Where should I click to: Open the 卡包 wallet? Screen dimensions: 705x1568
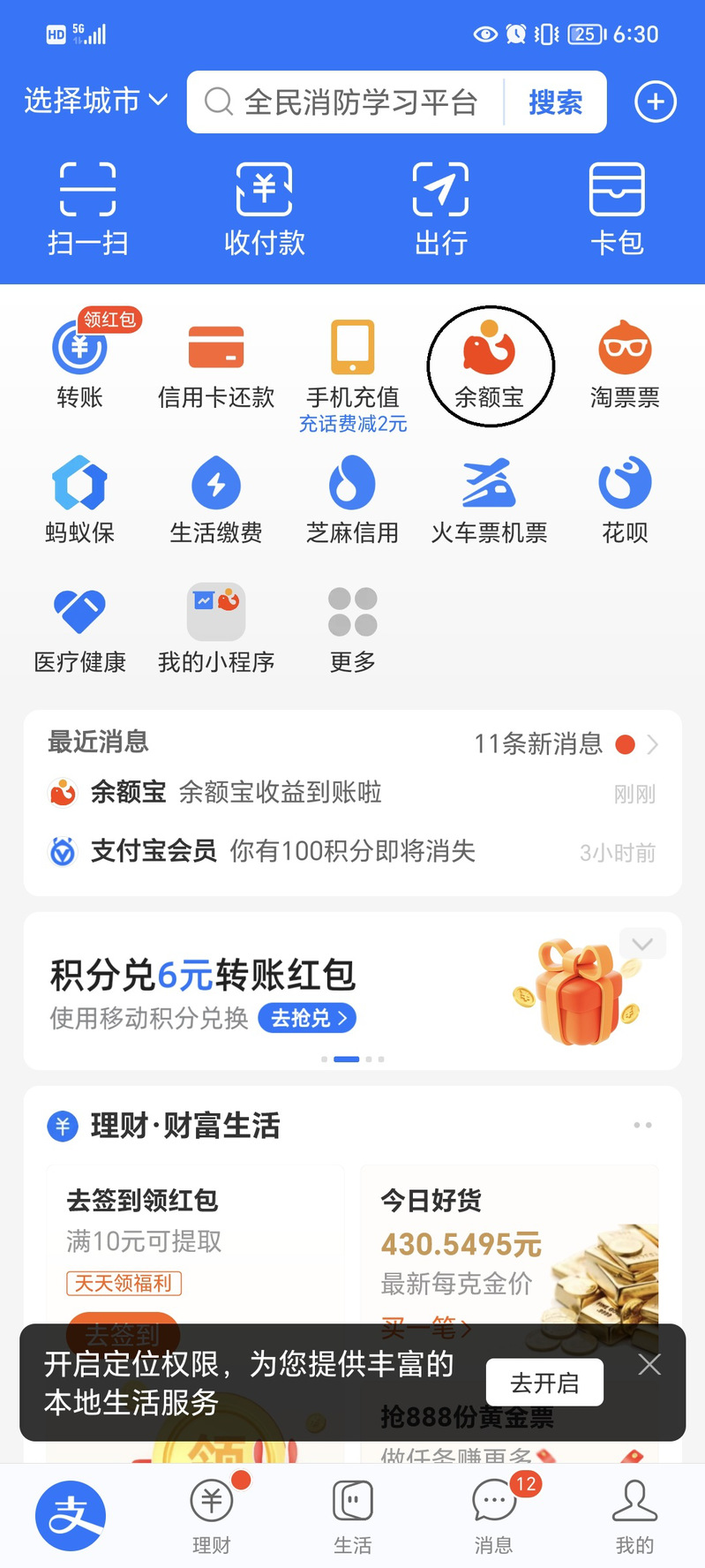point(617,208)
